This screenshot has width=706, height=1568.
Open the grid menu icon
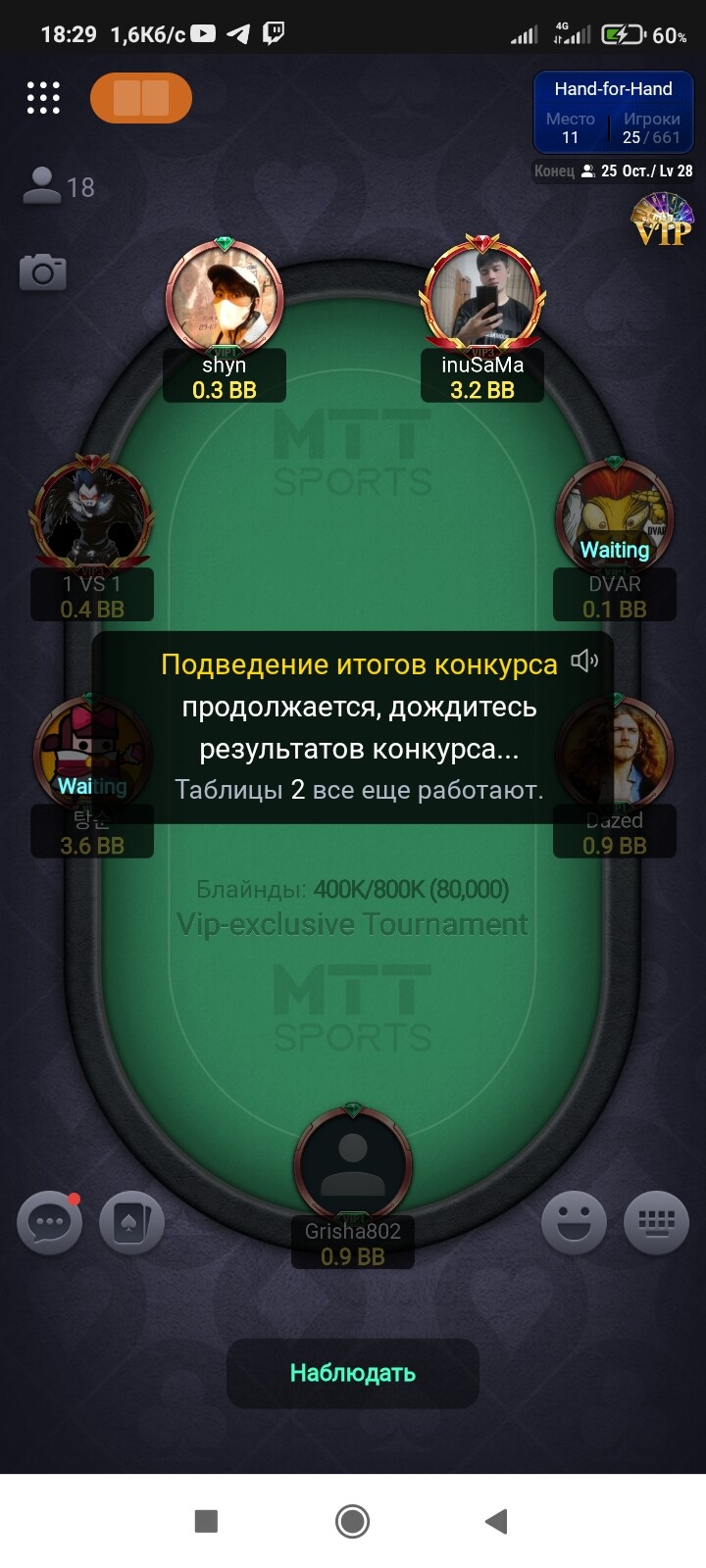(43, 98)
